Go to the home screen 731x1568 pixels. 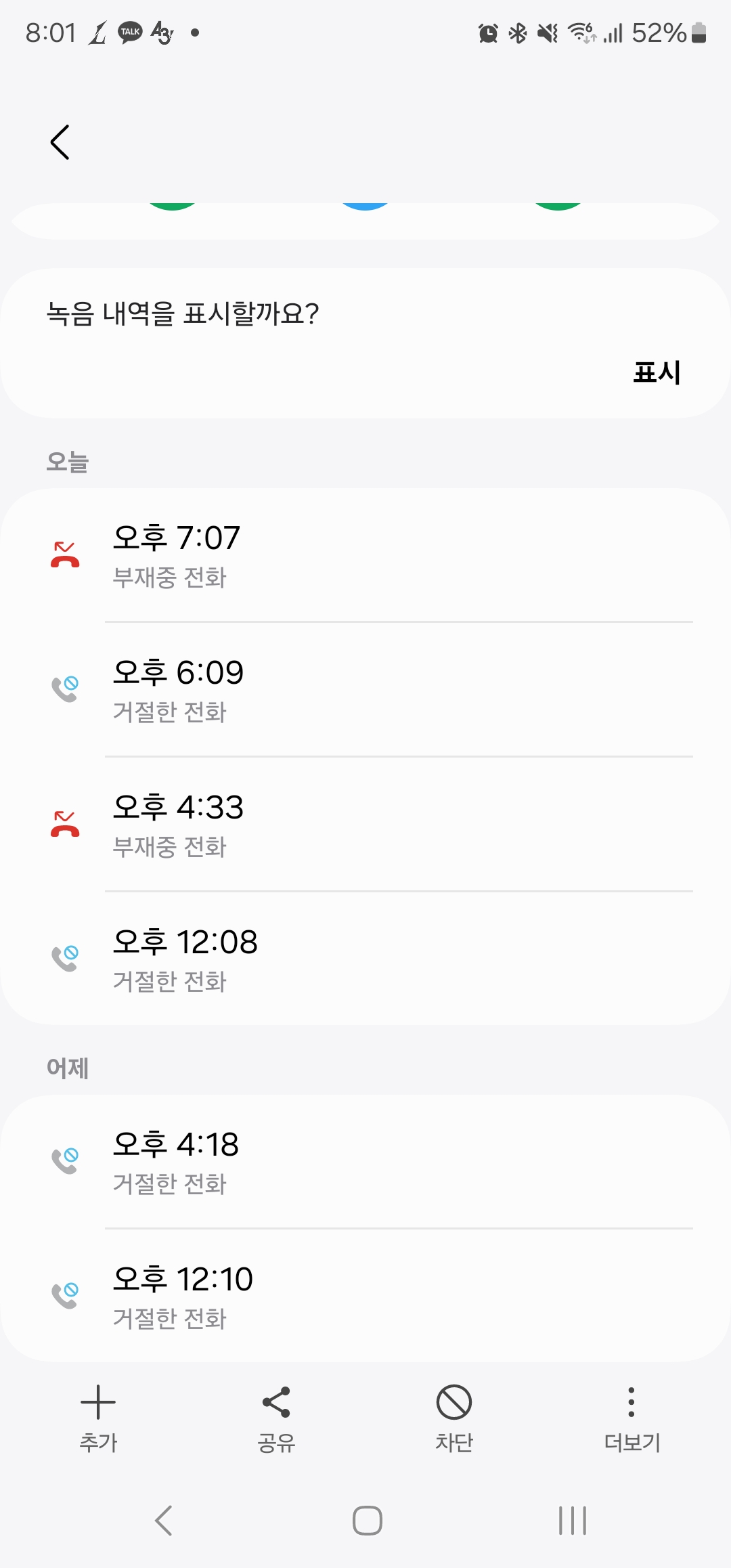point(367,1521)
